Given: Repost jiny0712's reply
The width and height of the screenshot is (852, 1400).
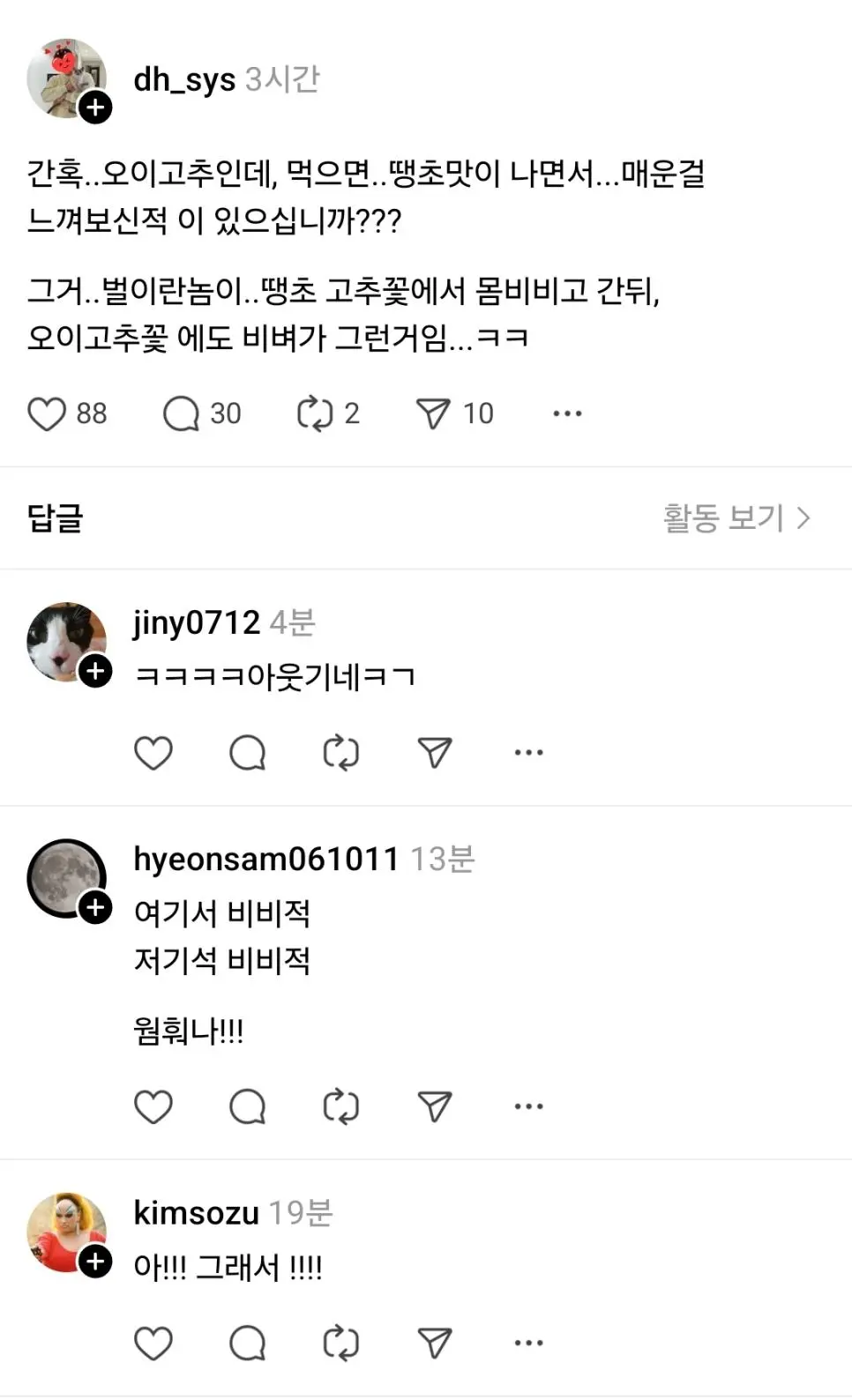Looking at the screenshot, I should coord(340,753).
